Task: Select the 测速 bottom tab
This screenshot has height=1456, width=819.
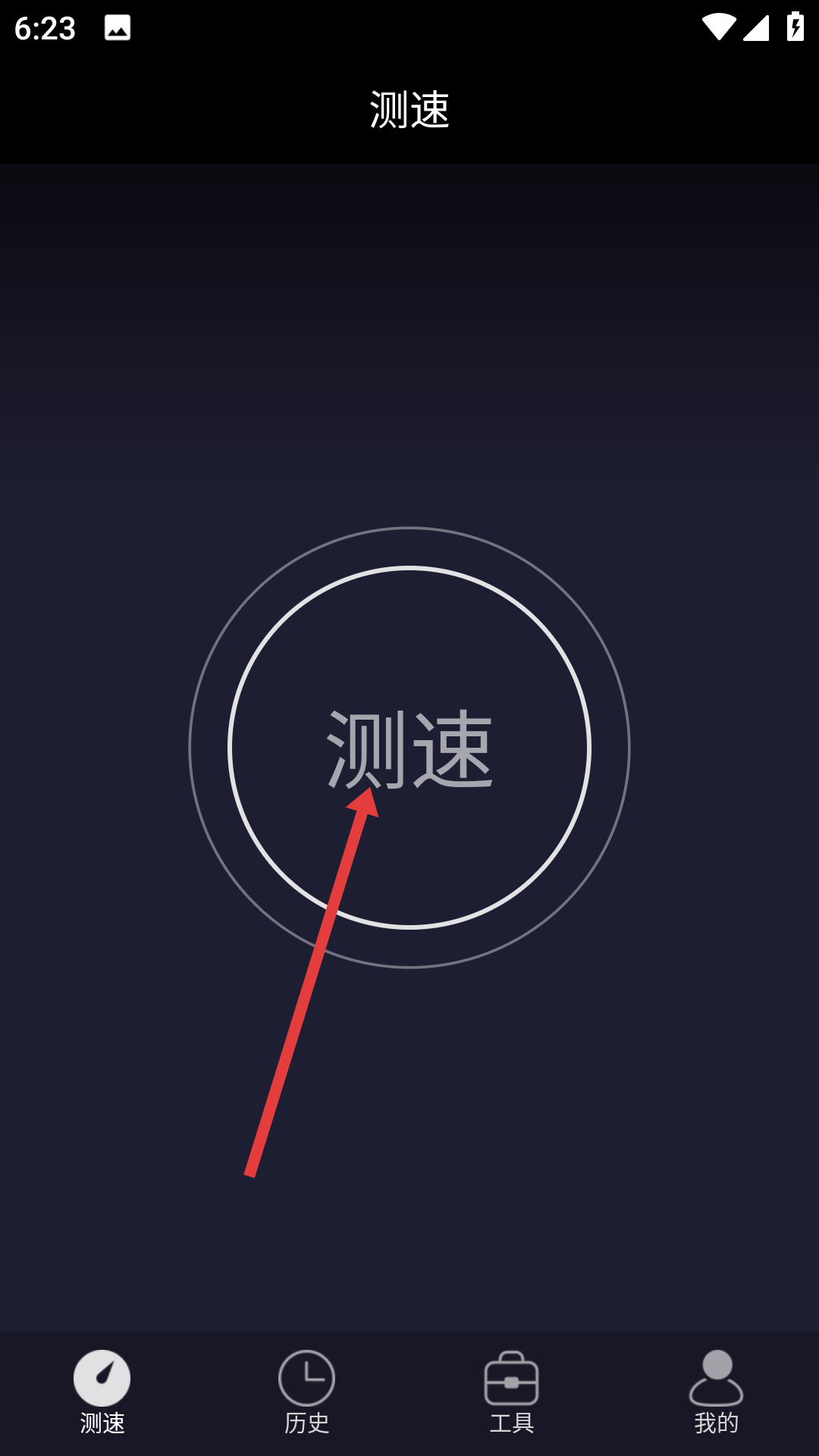Action: pyautogui.click(x=102, y=1392)
